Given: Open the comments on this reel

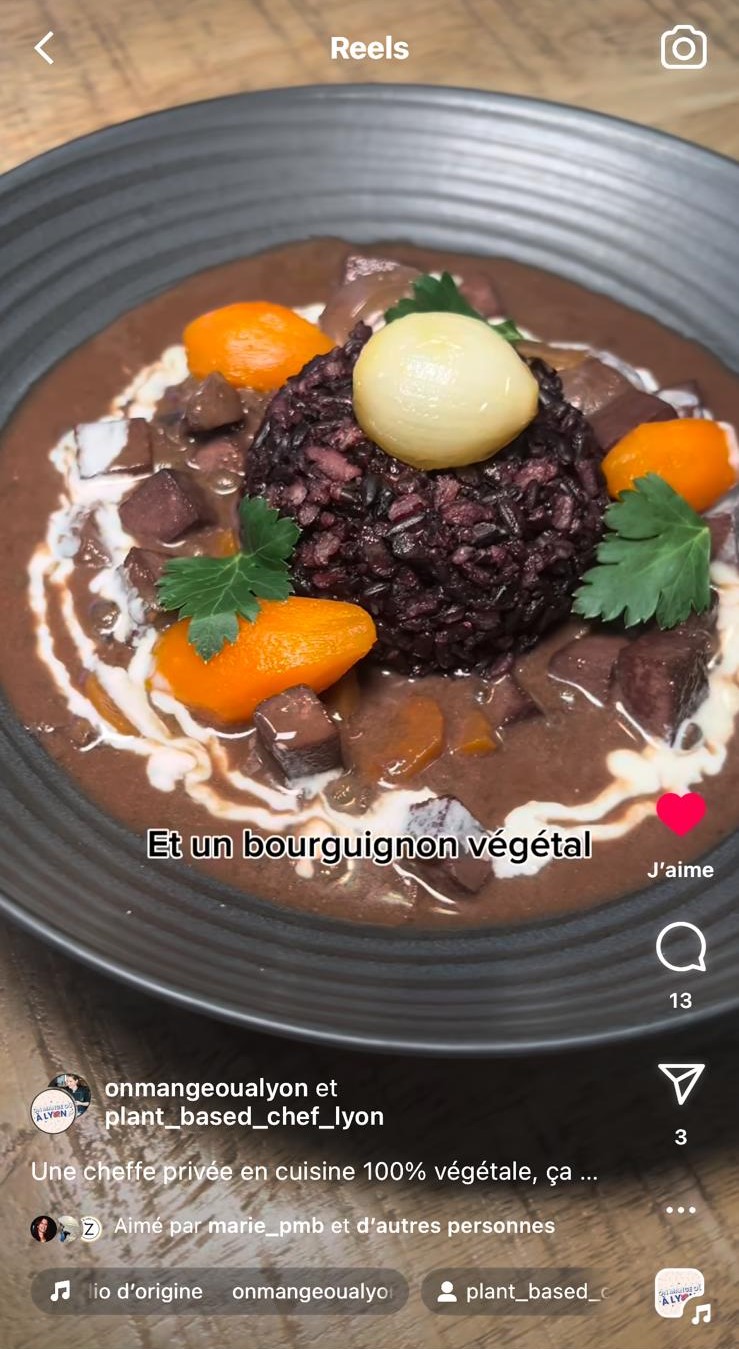Looking at the screenshot, I should point(680,947).
